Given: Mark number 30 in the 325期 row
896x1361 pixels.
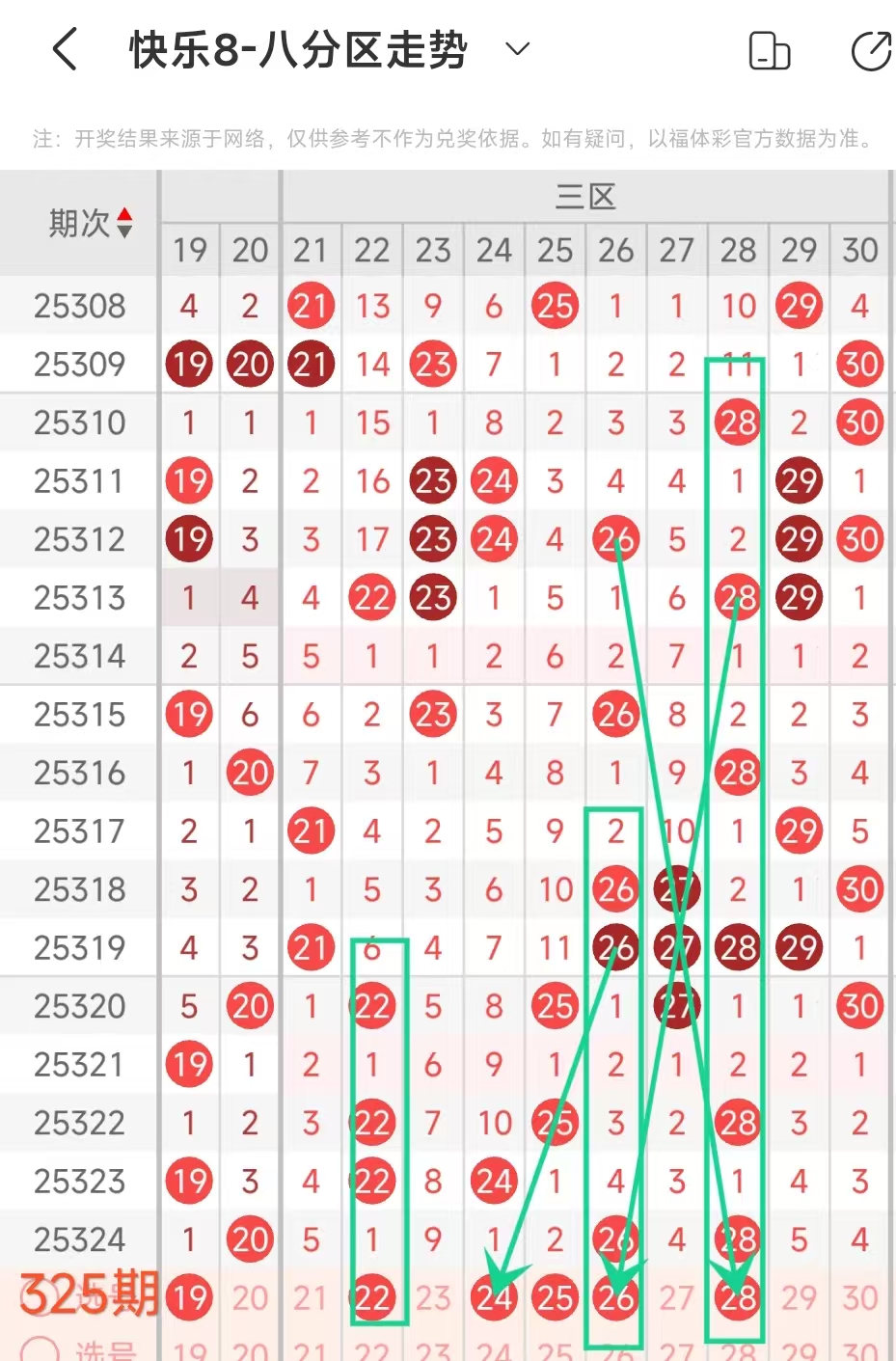Looking at the screenshot, I should point(859,1297).
